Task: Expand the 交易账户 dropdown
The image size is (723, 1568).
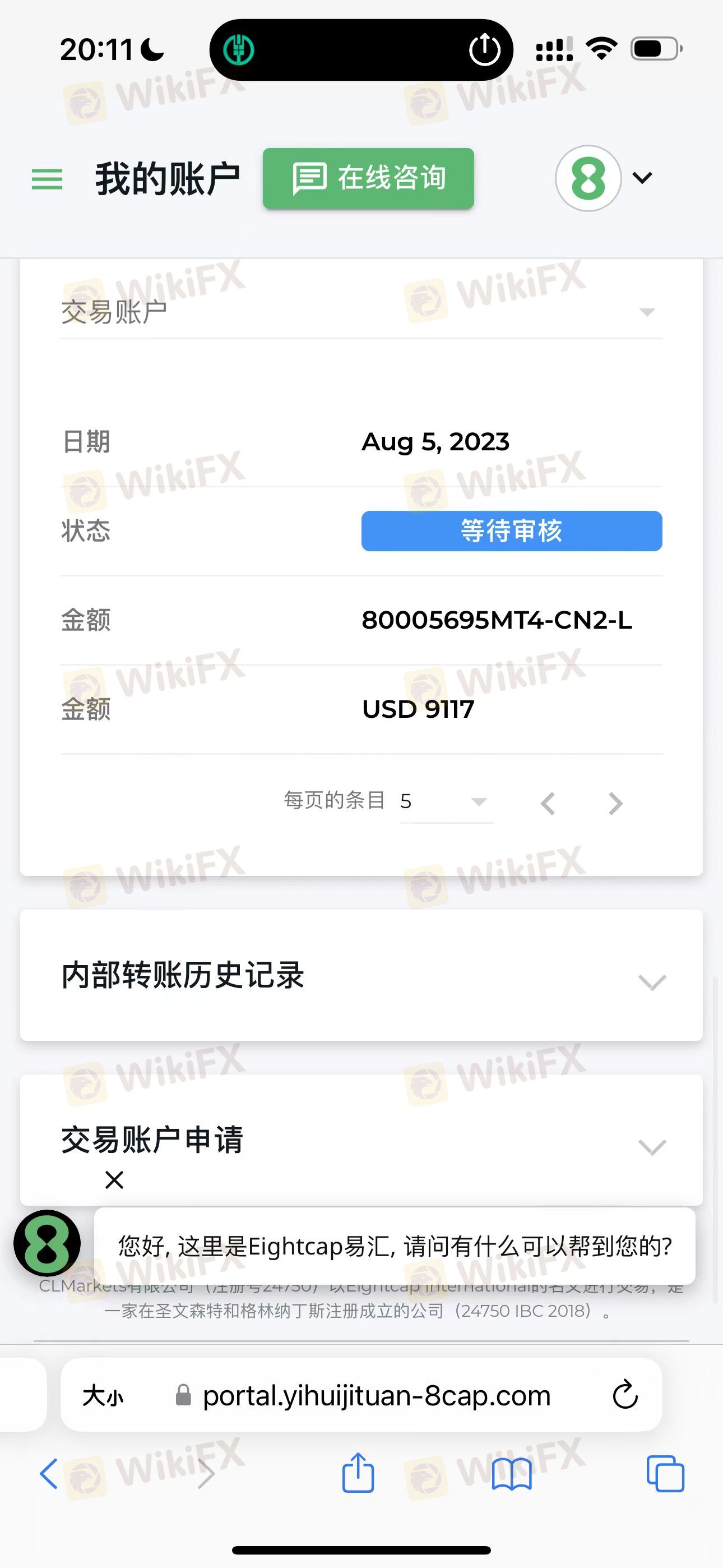Action: coord(361,312)
